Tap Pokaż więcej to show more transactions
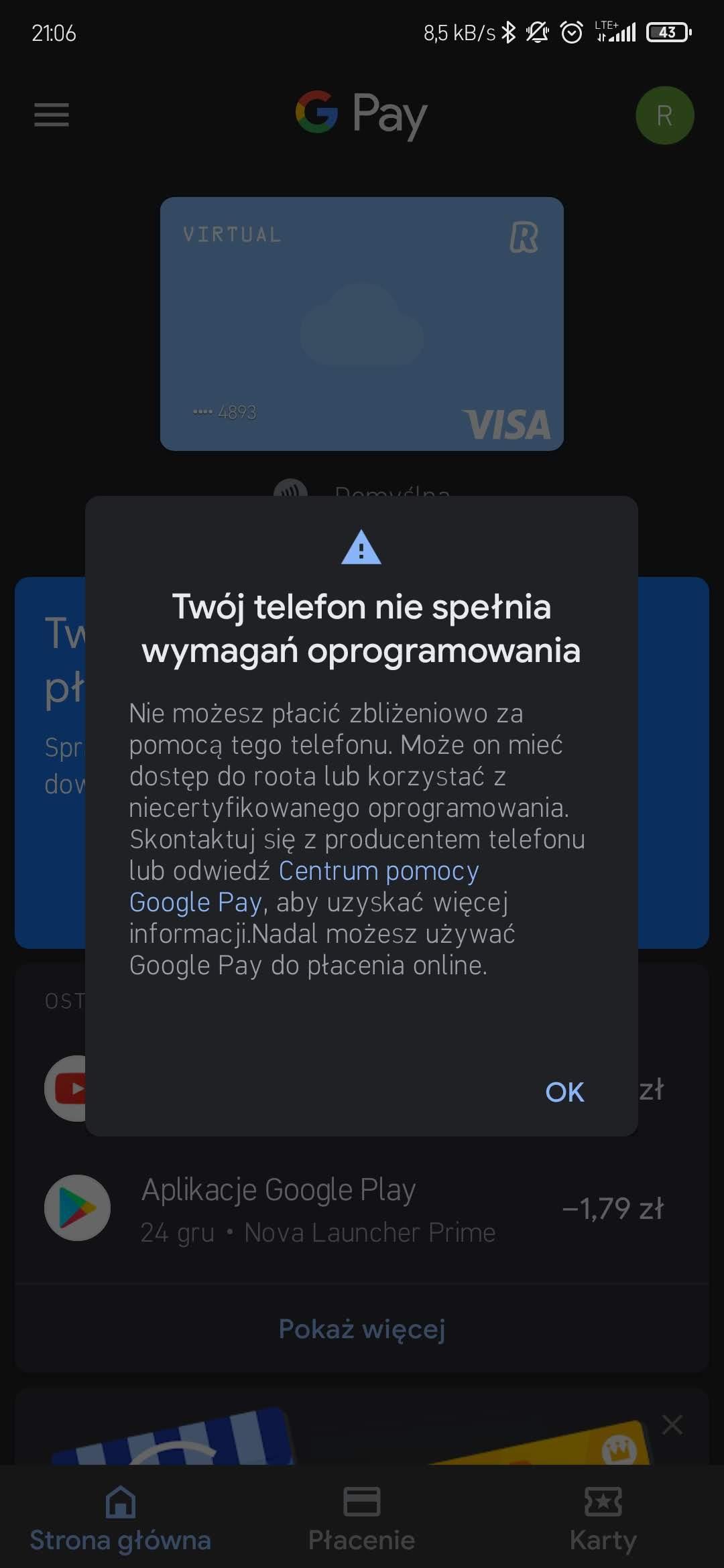 click(361, 1328)
